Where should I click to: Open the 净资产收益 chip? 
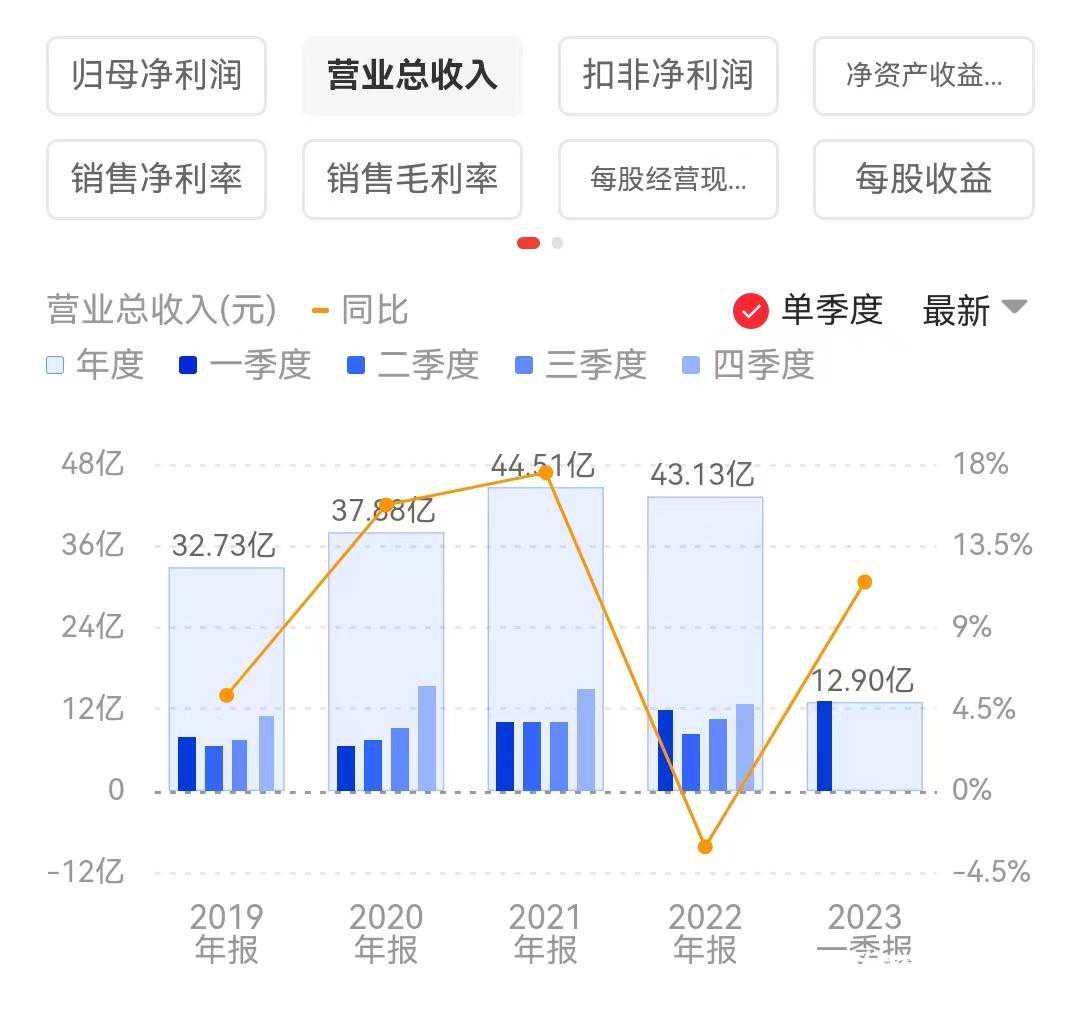pyautogui.click(x=924, y=76)
